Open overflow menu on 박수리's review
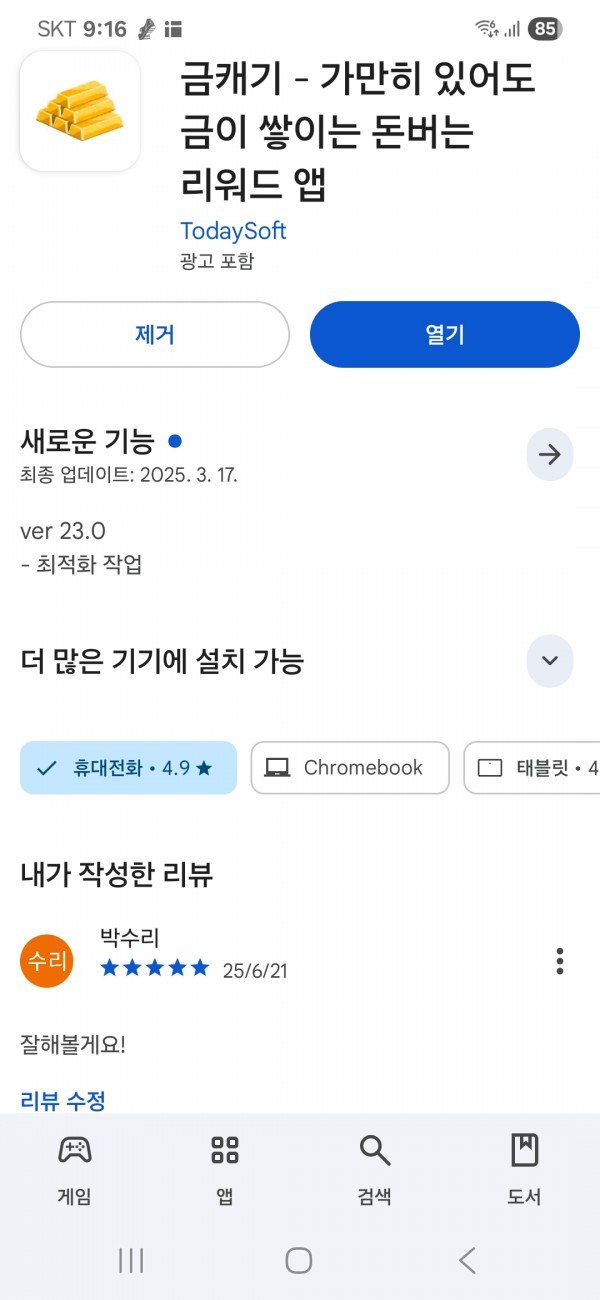The width and height of the screenshot is (600, 1300). point(560,962)
